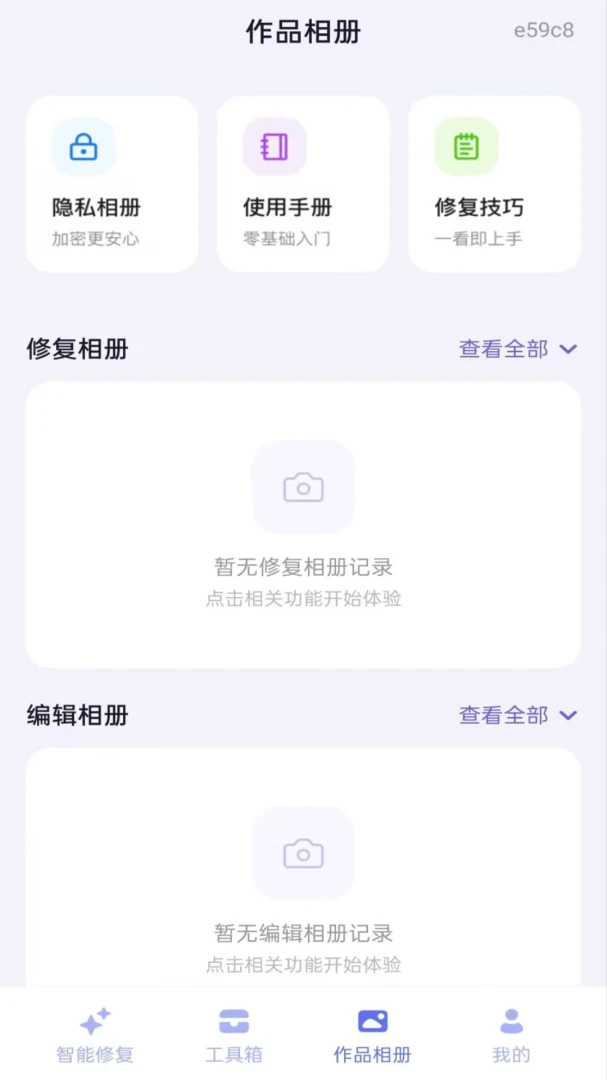Tap 查看全部 next to 编辑相册
Image resolution: width=607 pixels, height=1080 pixels.
point(518,716)
